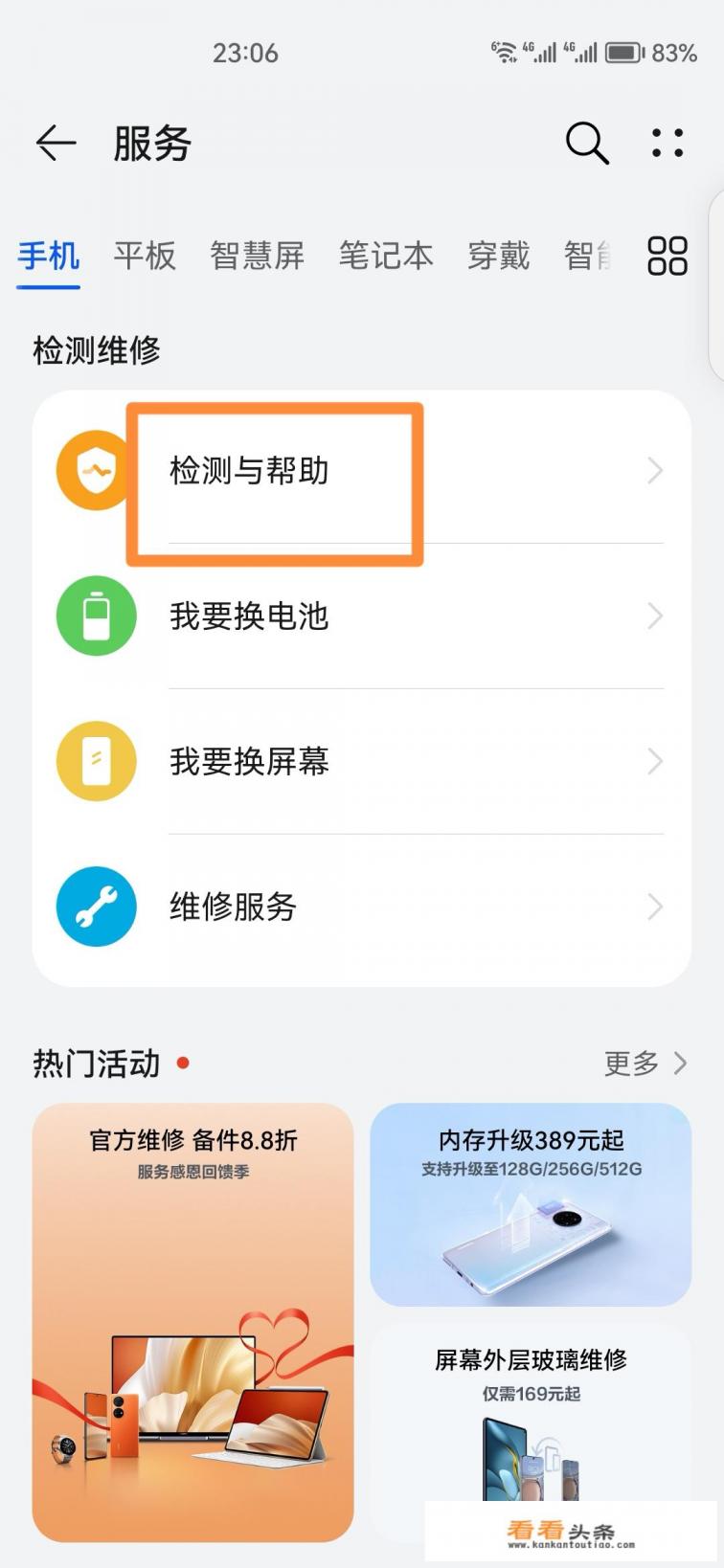Switch to the 平板 tab
The width and height of the screenshot is (724, 1568).
(x=145, y=256)
